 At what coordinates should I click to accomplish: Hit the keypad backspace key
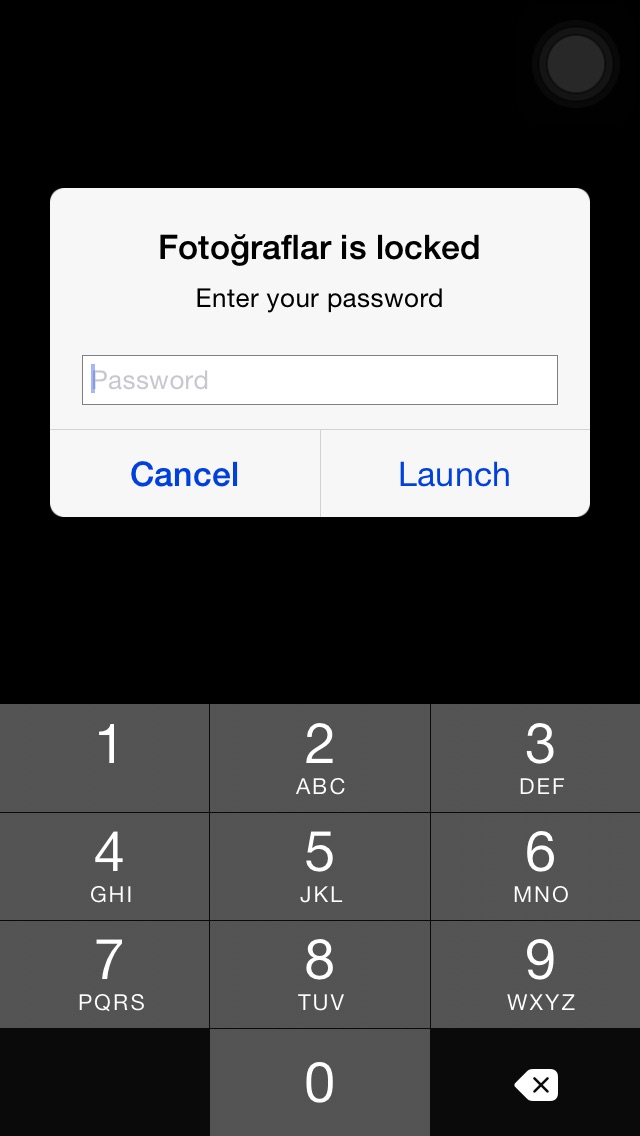point(536,1084)
